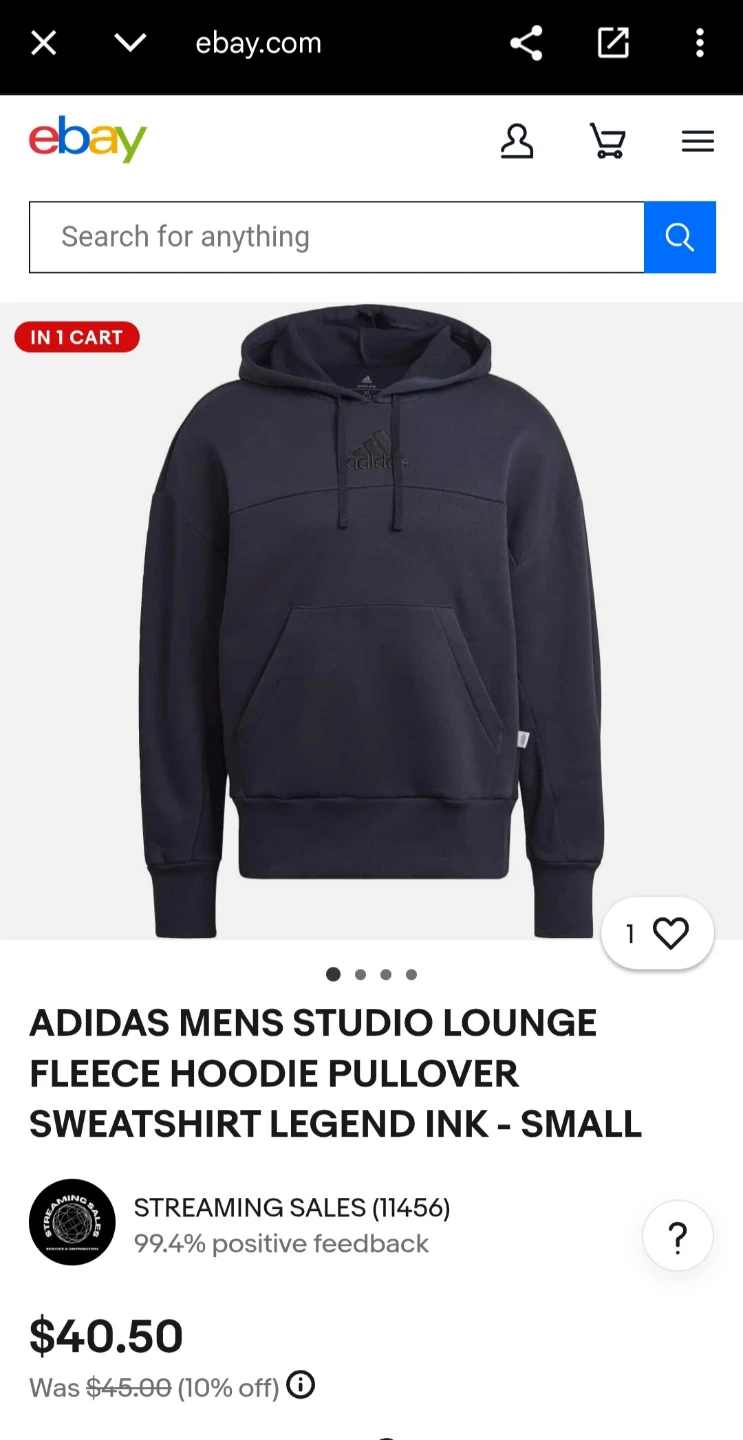Open the eBay hamburger menu

pyautogui.click(x=698, y=142)
